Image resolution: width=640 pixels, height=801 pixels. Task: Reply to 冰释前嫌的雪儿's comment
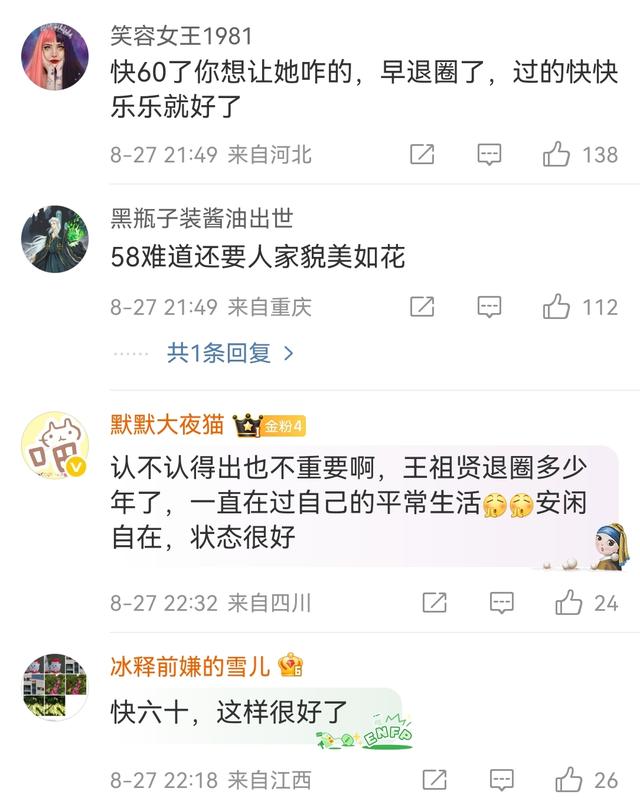click(501, 780)
